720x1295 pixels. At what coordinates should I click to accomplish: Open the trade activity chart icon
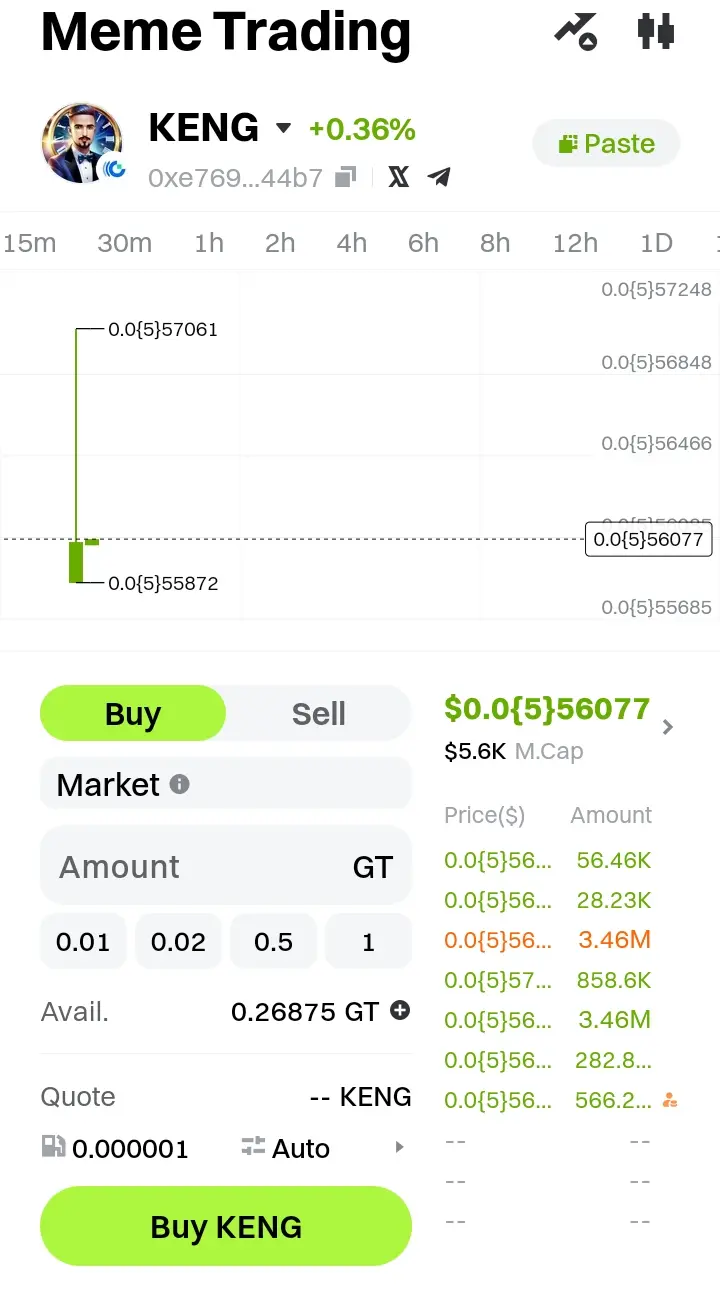point(576,30)
